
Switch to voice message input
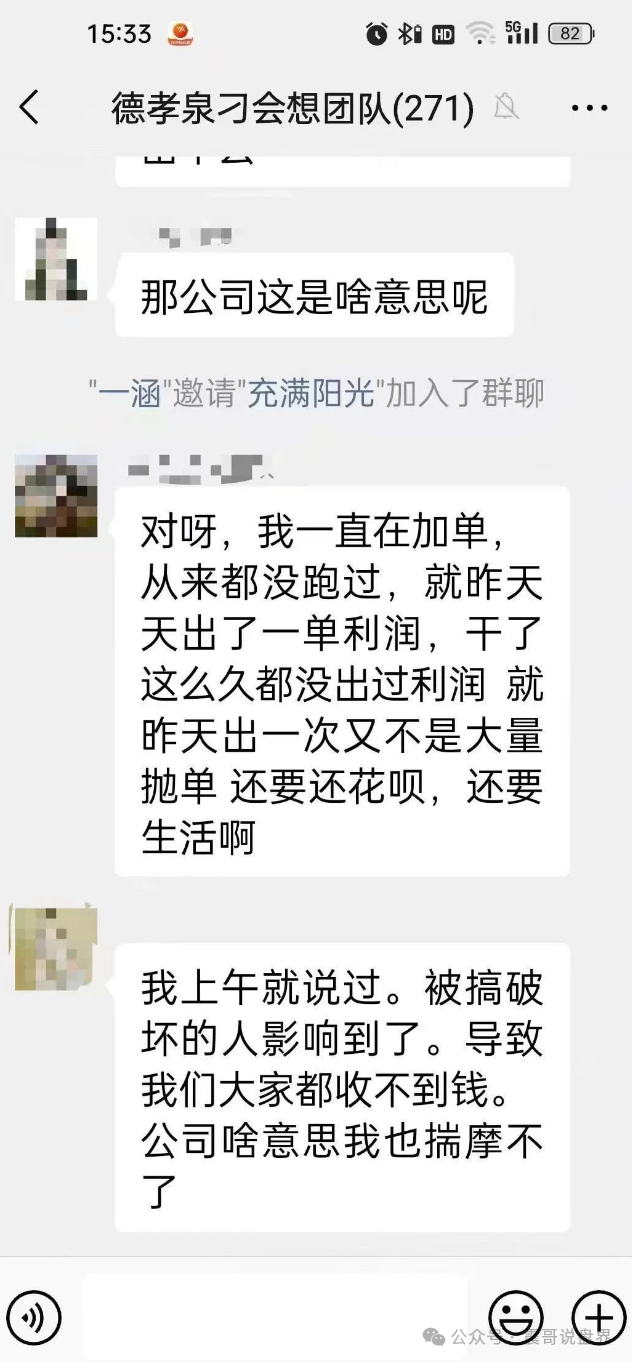coord(33,1318)
